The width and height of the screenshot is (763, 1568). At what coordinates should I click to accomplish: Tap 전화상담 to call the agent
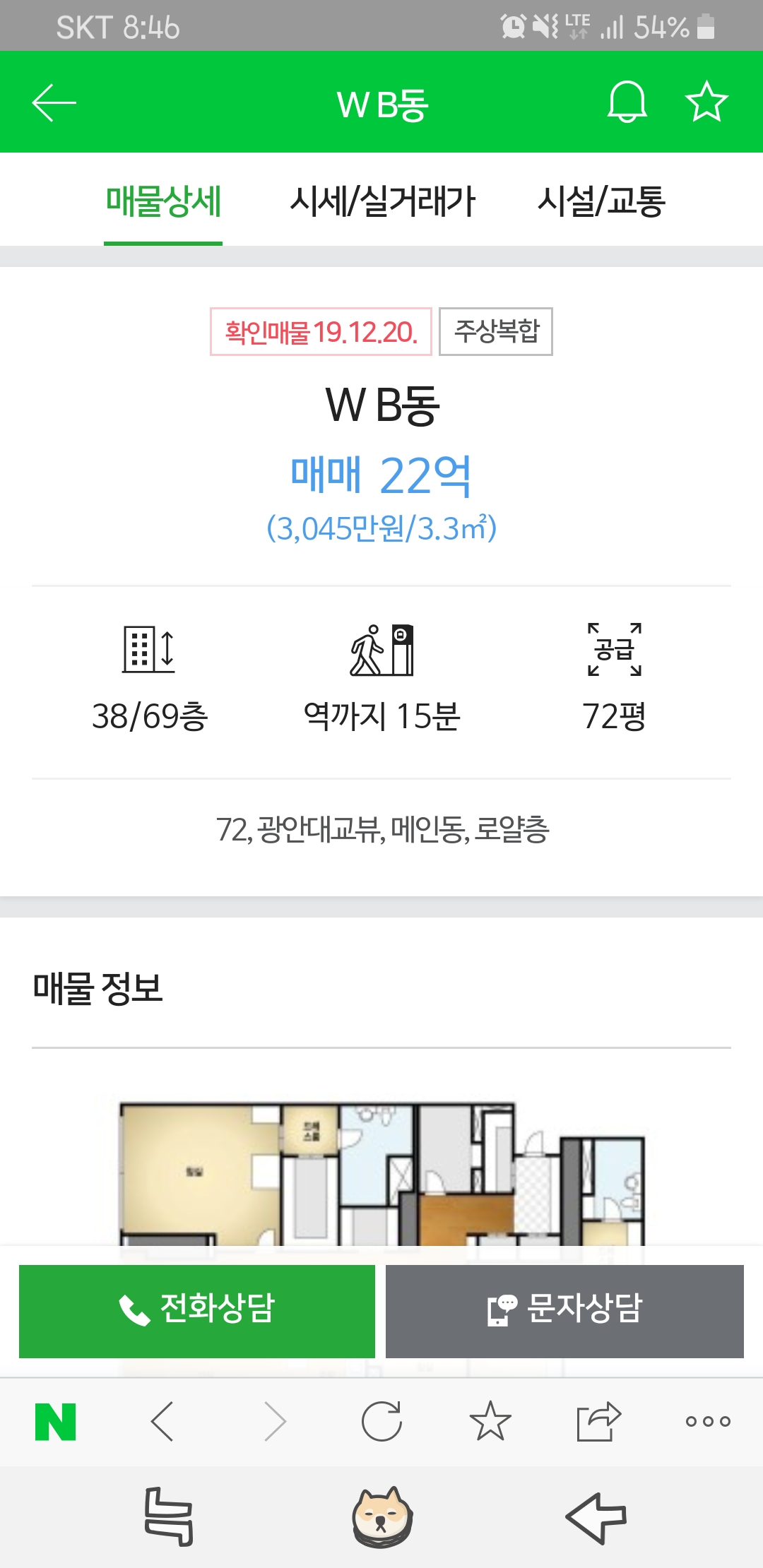197,1311
